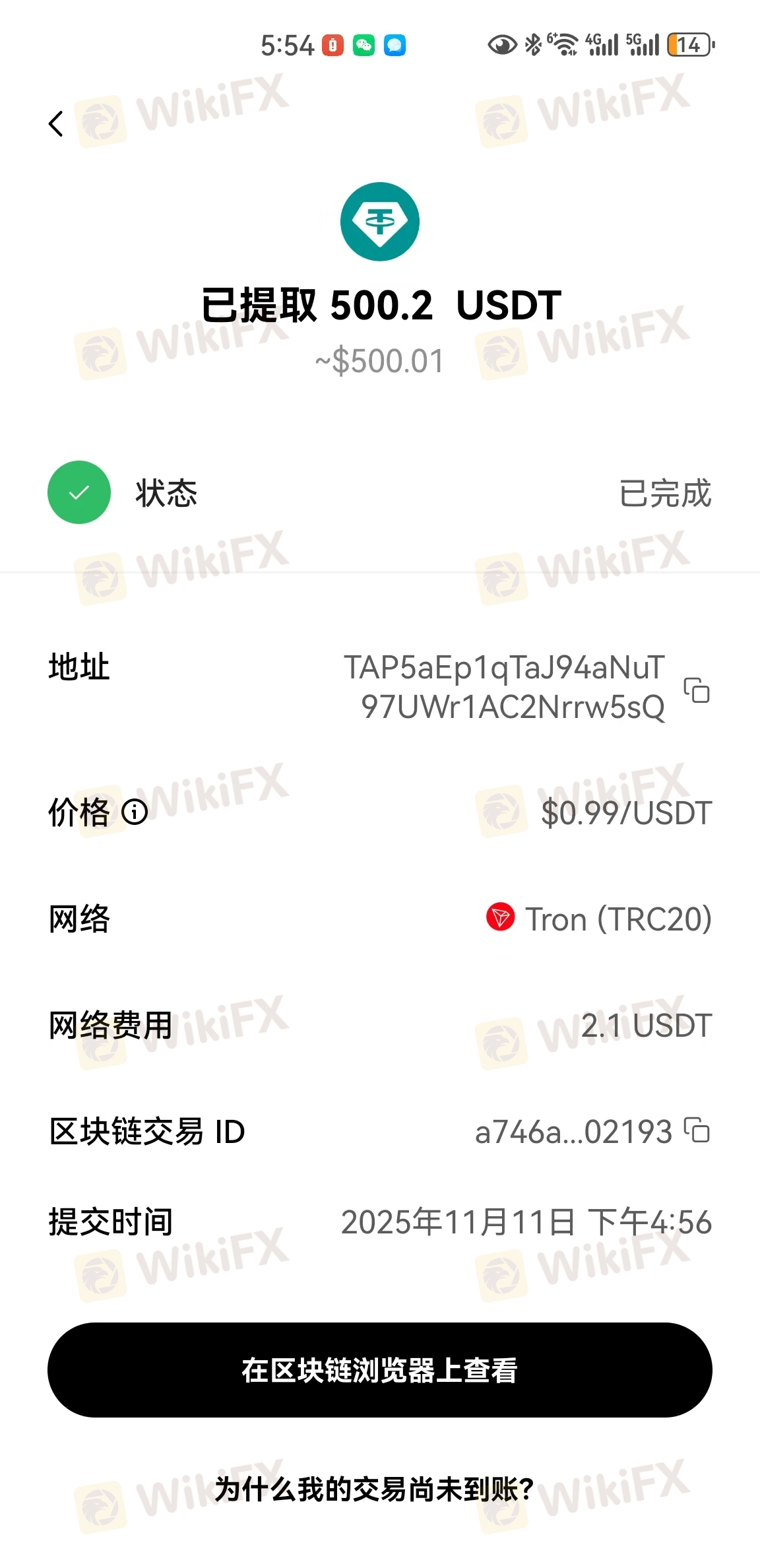This screenshot has width=760, height=1568.
Task: Go back using the top-left arrow
Action: [x=56, y=123]
